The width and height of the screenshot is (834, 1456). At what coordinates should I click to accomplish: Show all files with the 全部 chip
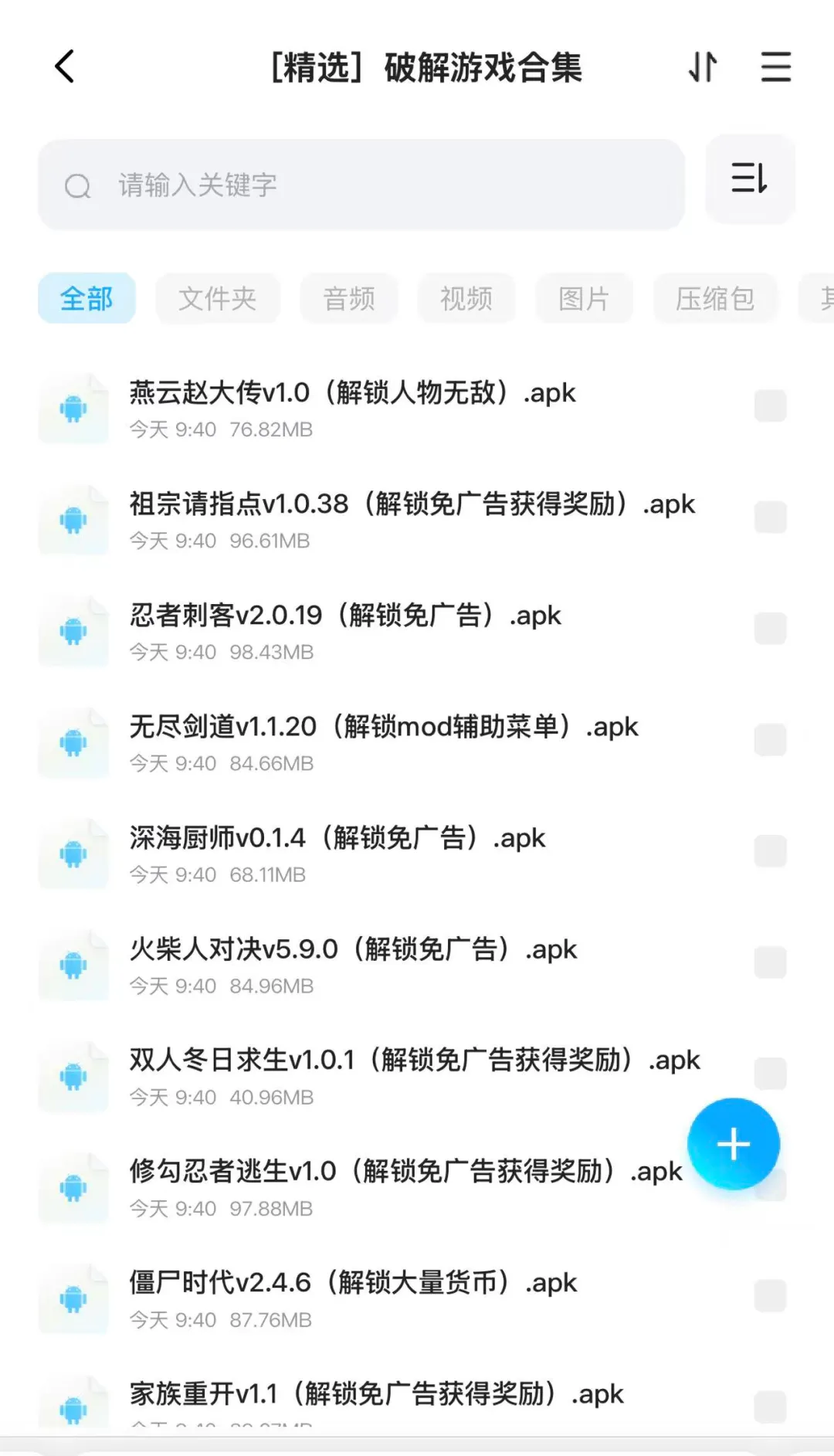point(86,298)
